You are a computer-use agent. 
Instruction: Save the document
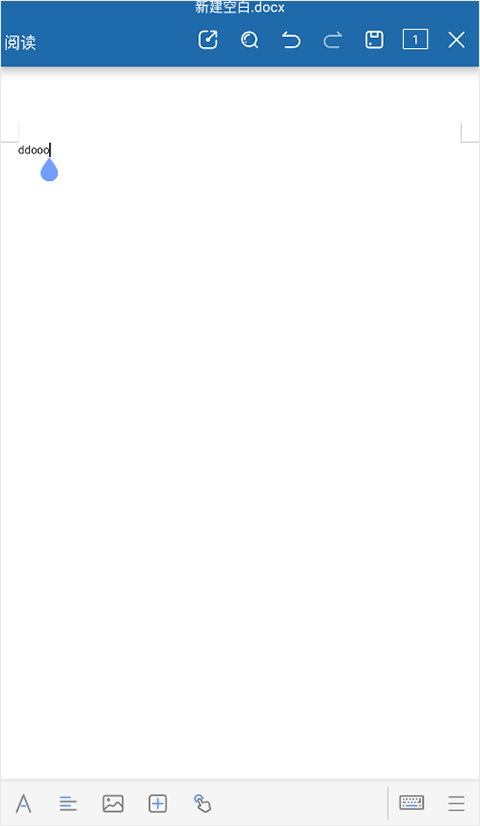click(374, 40)
